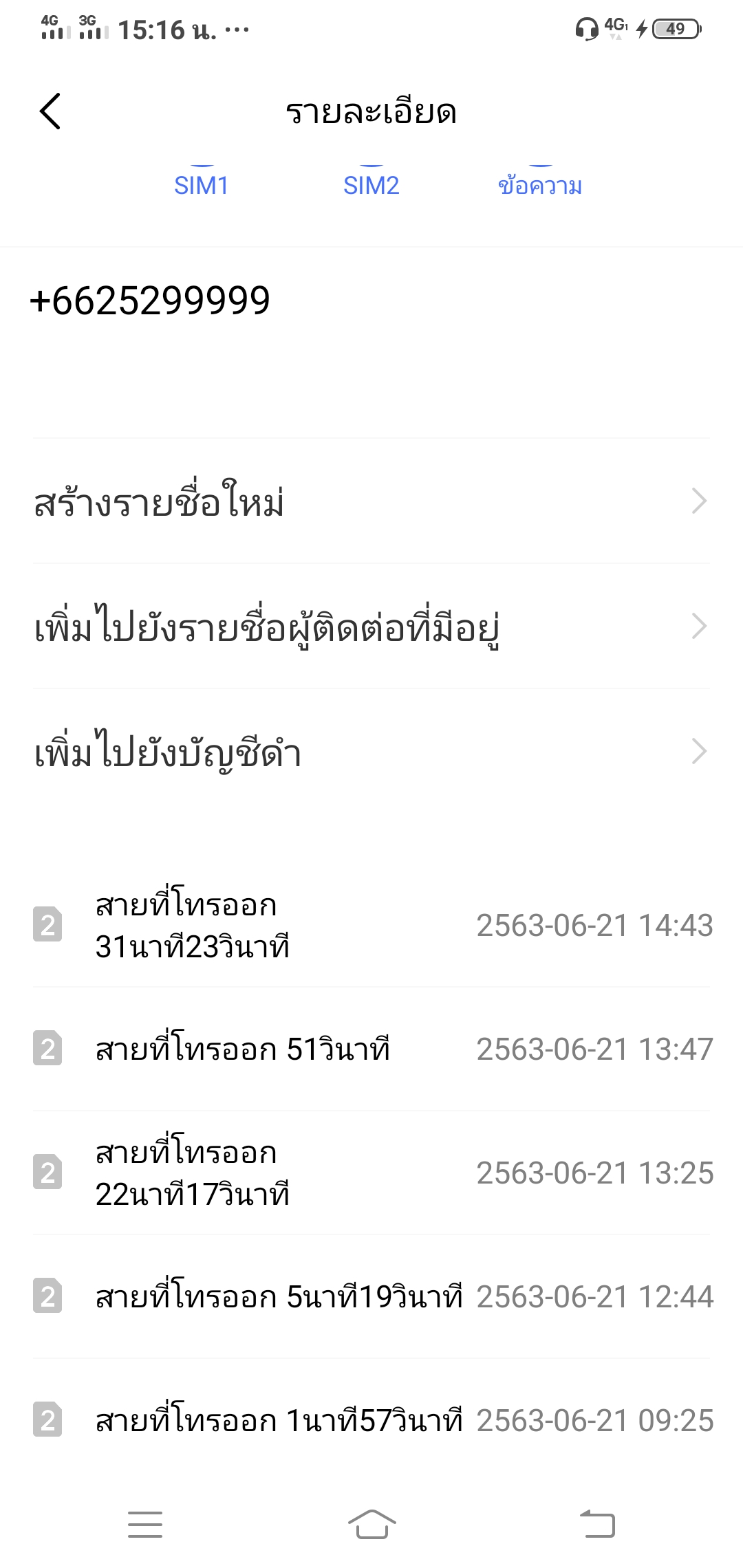The image size is (743, 1568).
Task: Open the recent apps menu button
Action: coord(145,1524)
